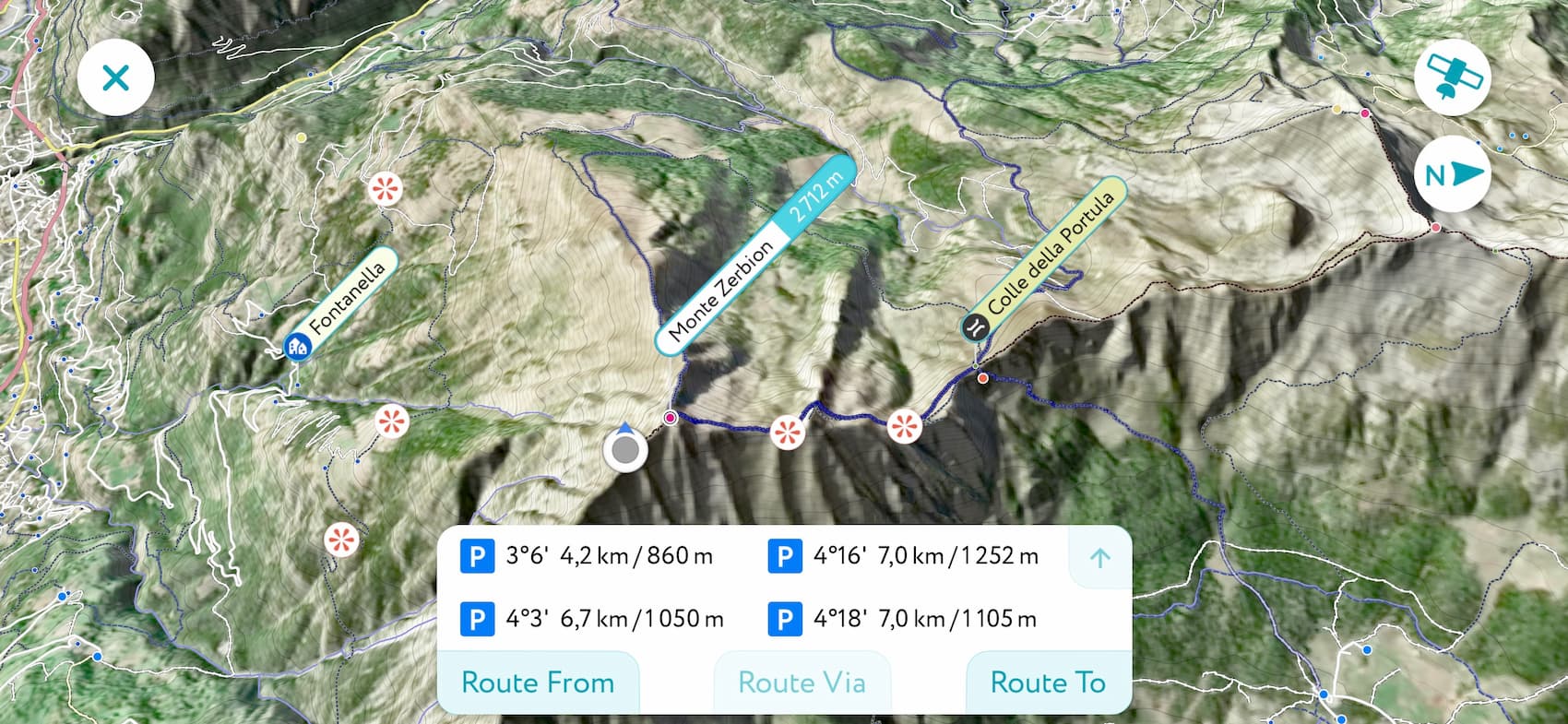Select the Route To button
This screenshot has width=1568, height=724.
1048,682
